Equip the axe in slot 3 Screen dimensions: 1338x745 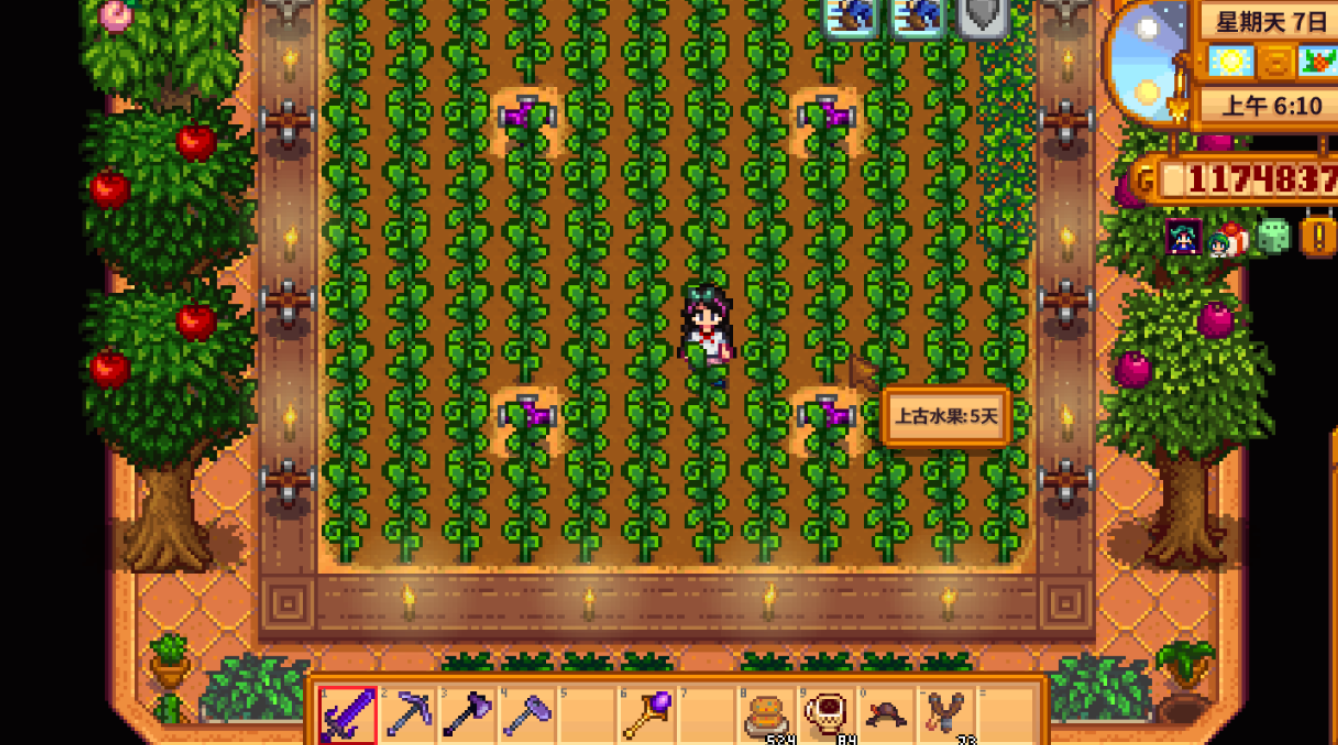468,714
